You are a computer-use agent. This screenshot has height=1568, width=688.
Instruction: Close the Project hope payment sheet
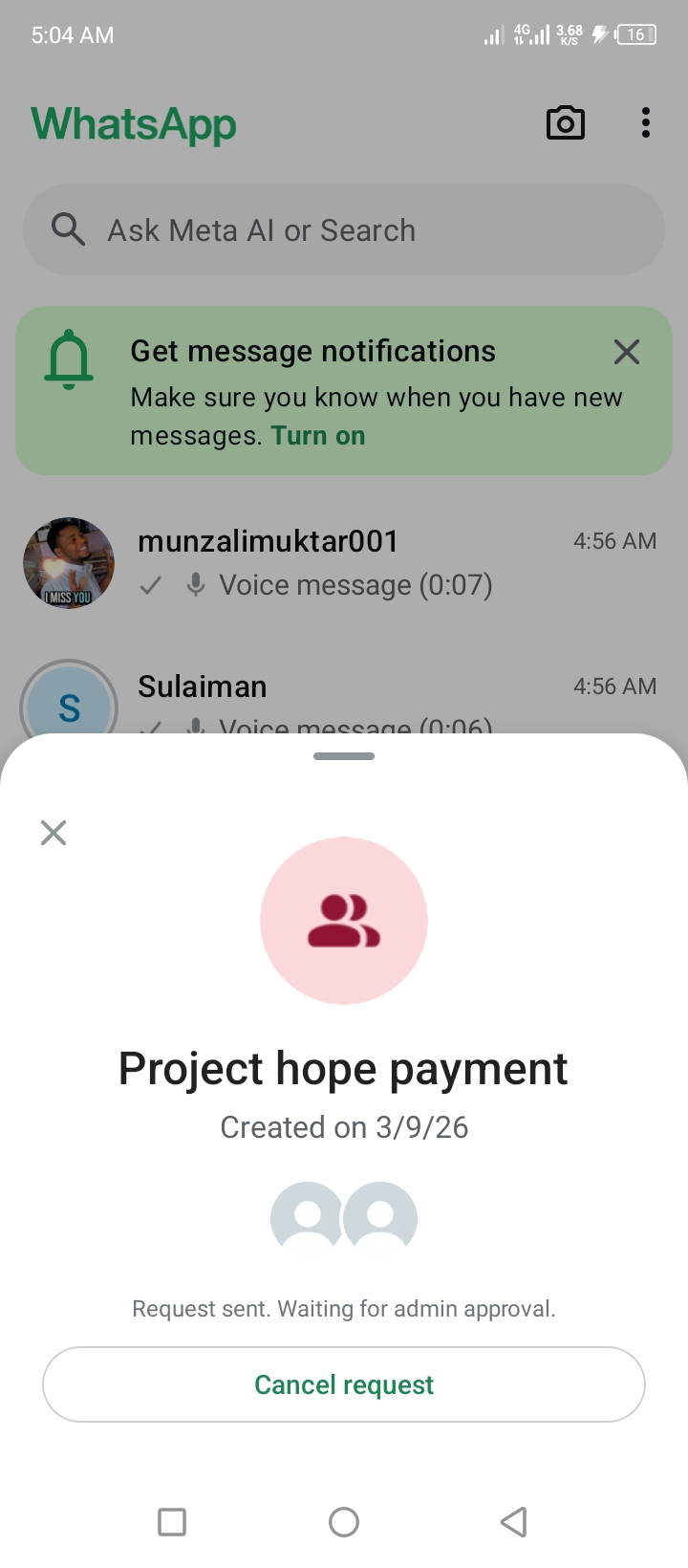click(54, 833)
